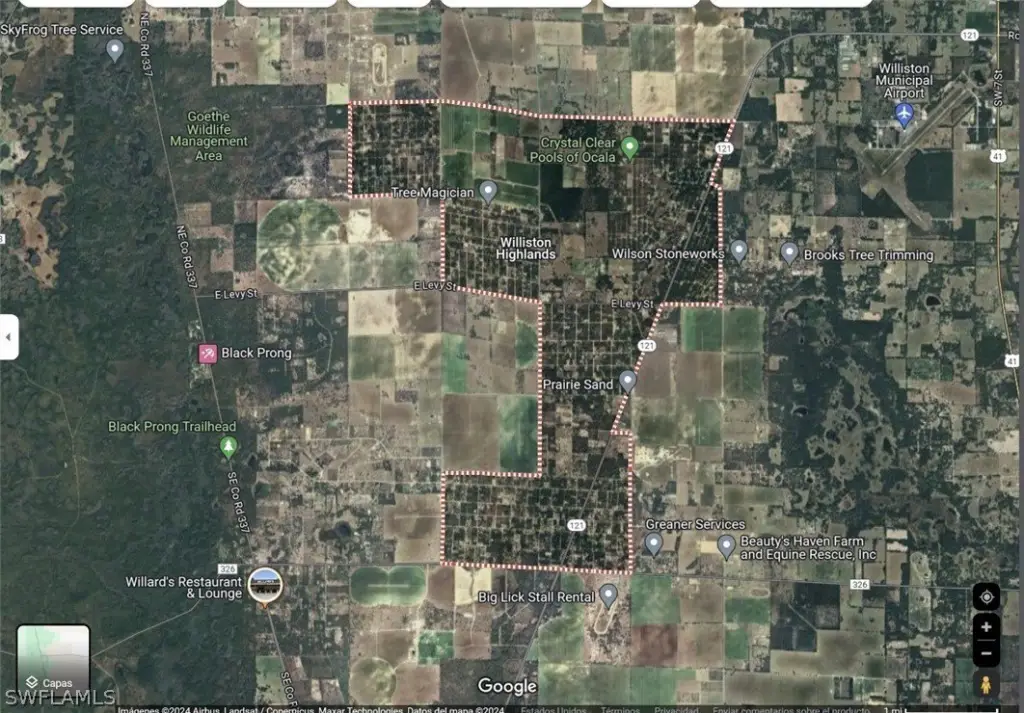Screen dimensions: 1024x713
Task: Open the Big Lick Stall Rental pin
Action: tap(609, 595)
